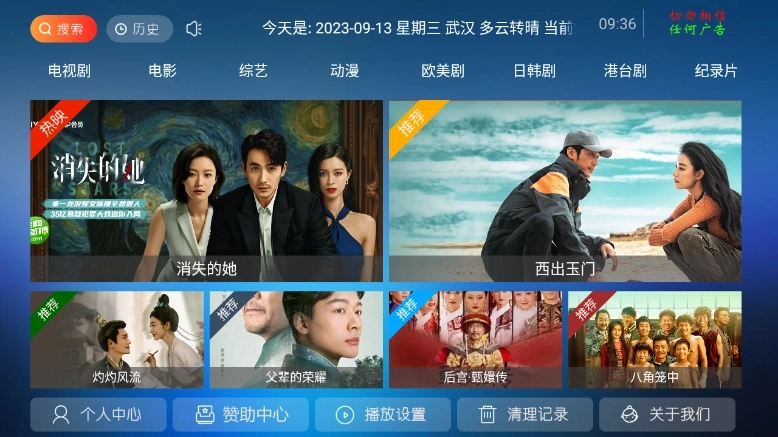The image size is (778, 437).
Task: Open the 历史 history button
Action: [x=138, y=29]
